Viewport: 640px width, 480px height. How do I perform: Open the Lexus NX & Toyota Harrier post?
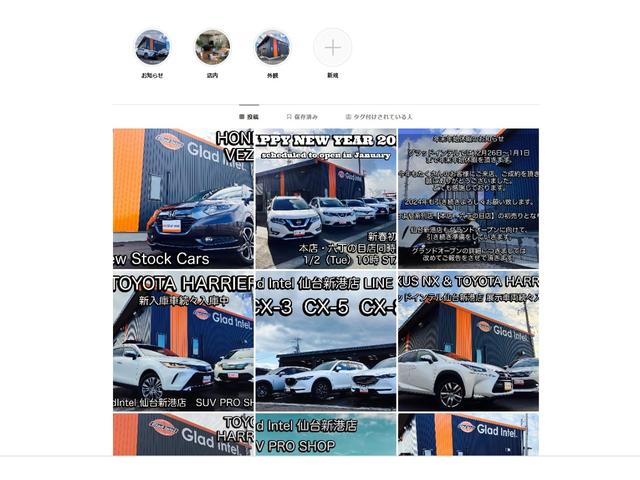pos(468,341)
